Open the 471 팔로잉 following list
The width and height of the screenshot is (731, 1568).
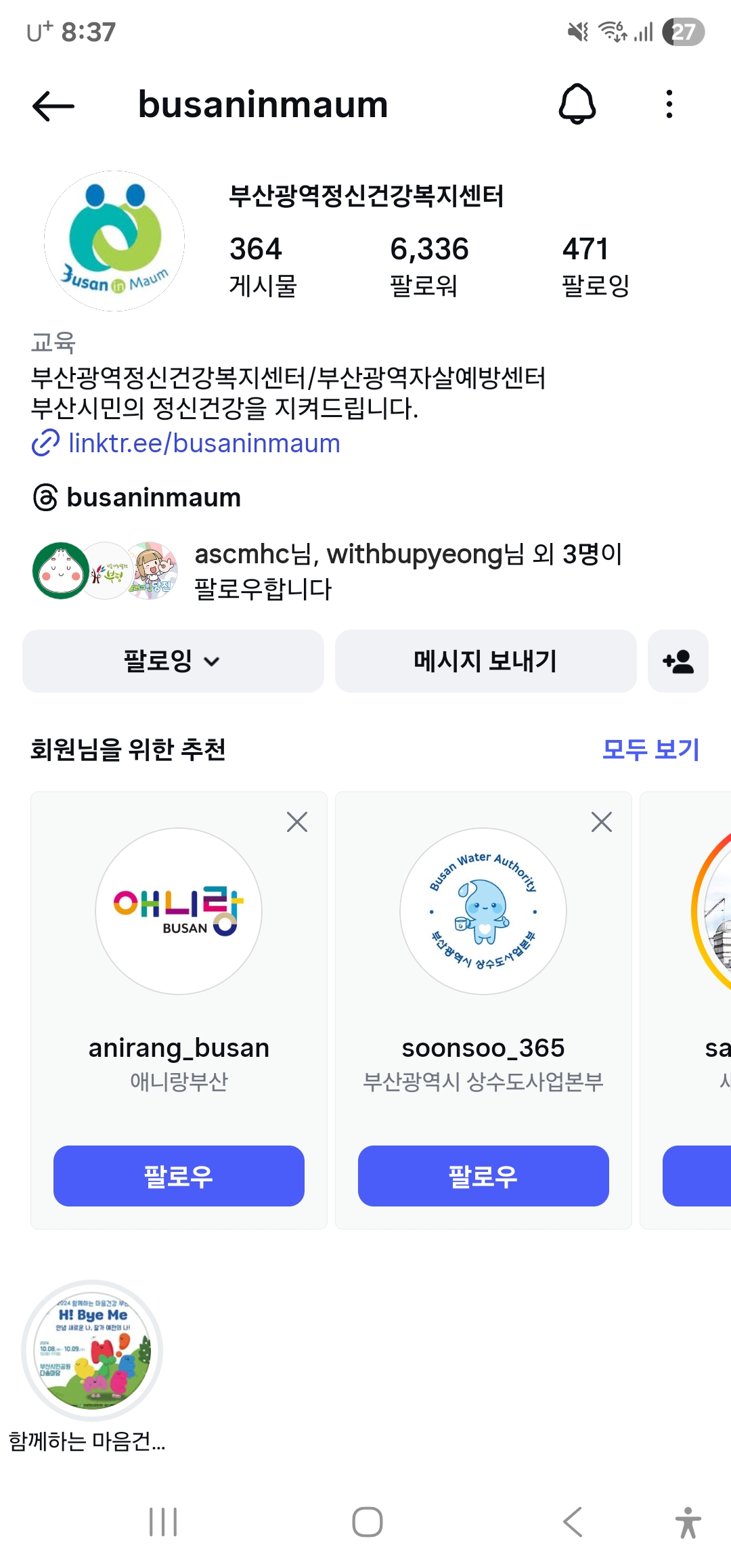[595, 265]
